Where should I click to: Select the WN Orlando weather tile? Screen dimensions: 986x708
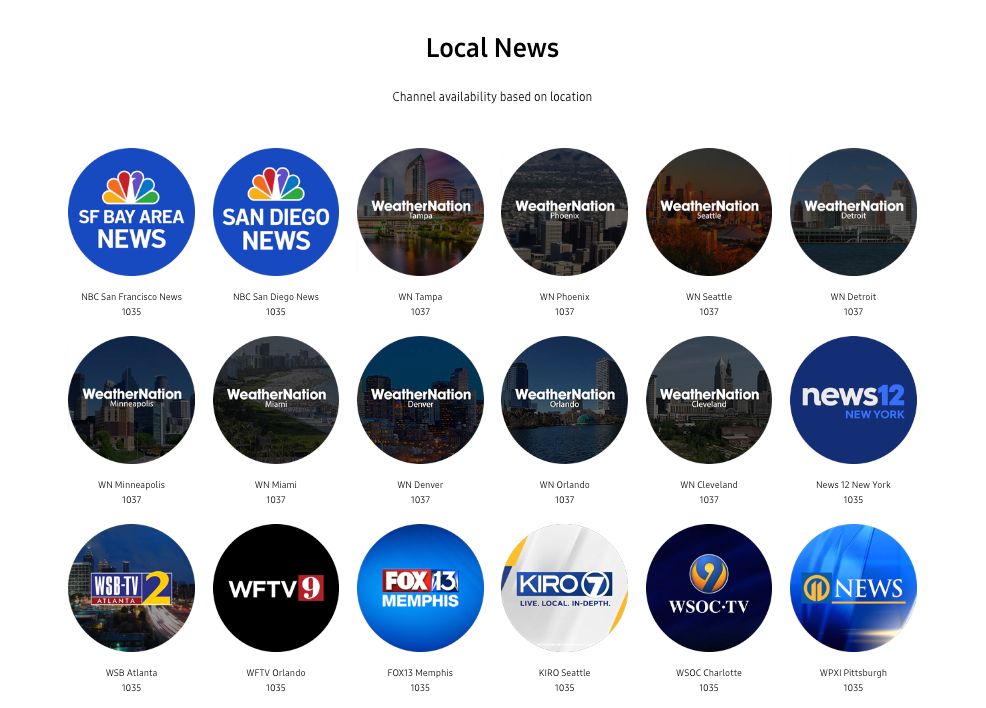click(565, 400)
